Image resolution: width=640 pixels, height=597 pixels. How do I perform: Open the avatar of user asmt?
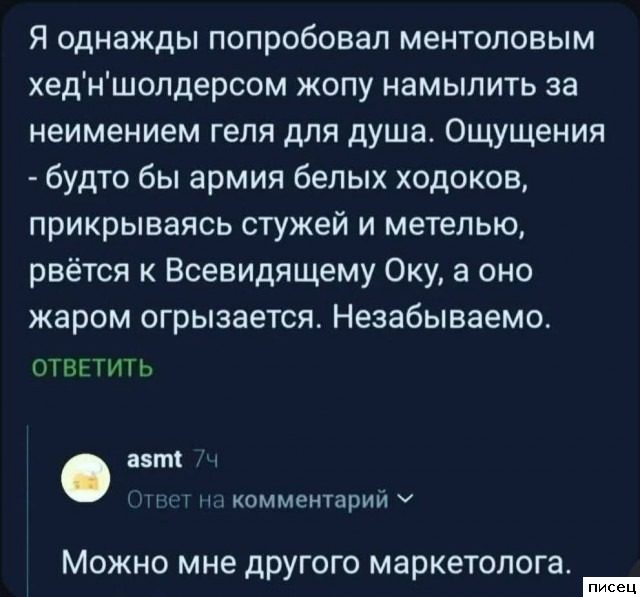[85, 473]
